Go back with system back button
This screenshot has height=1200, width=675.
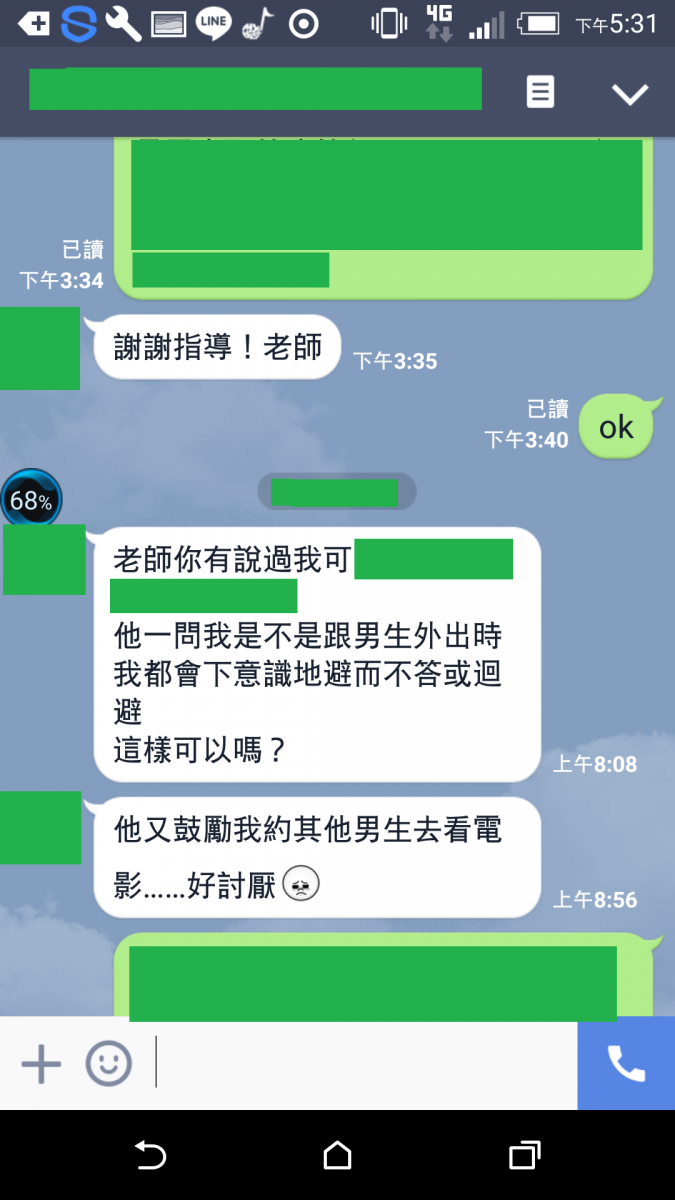(x=150, y=1156)
